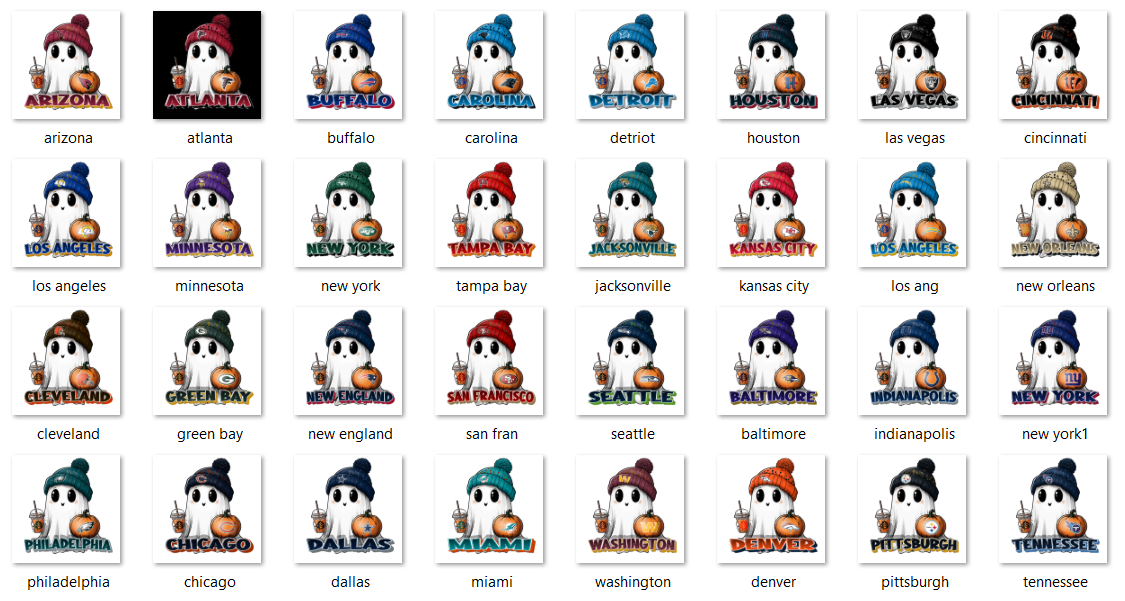This screenshot has width=1125, height=601.
Task: Select the new orleans image
Action: point(1054,213)
